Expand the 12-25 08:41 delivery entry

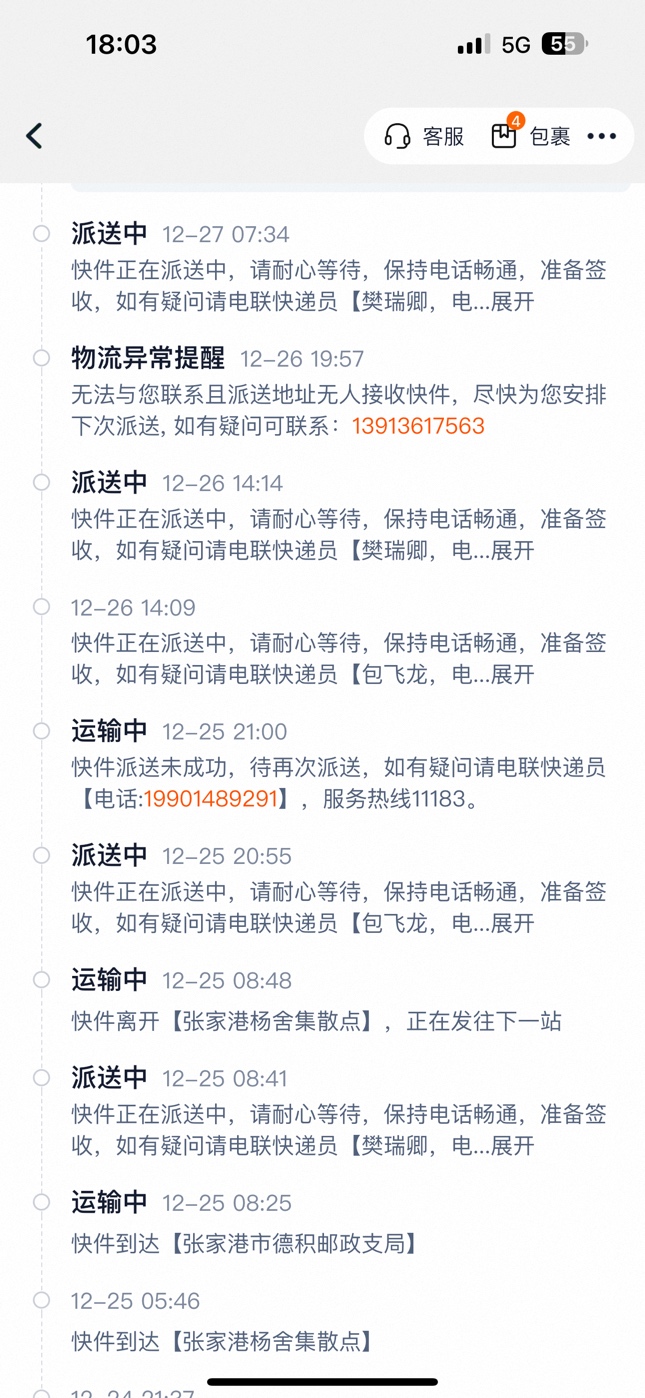(x=513, y=1146)
